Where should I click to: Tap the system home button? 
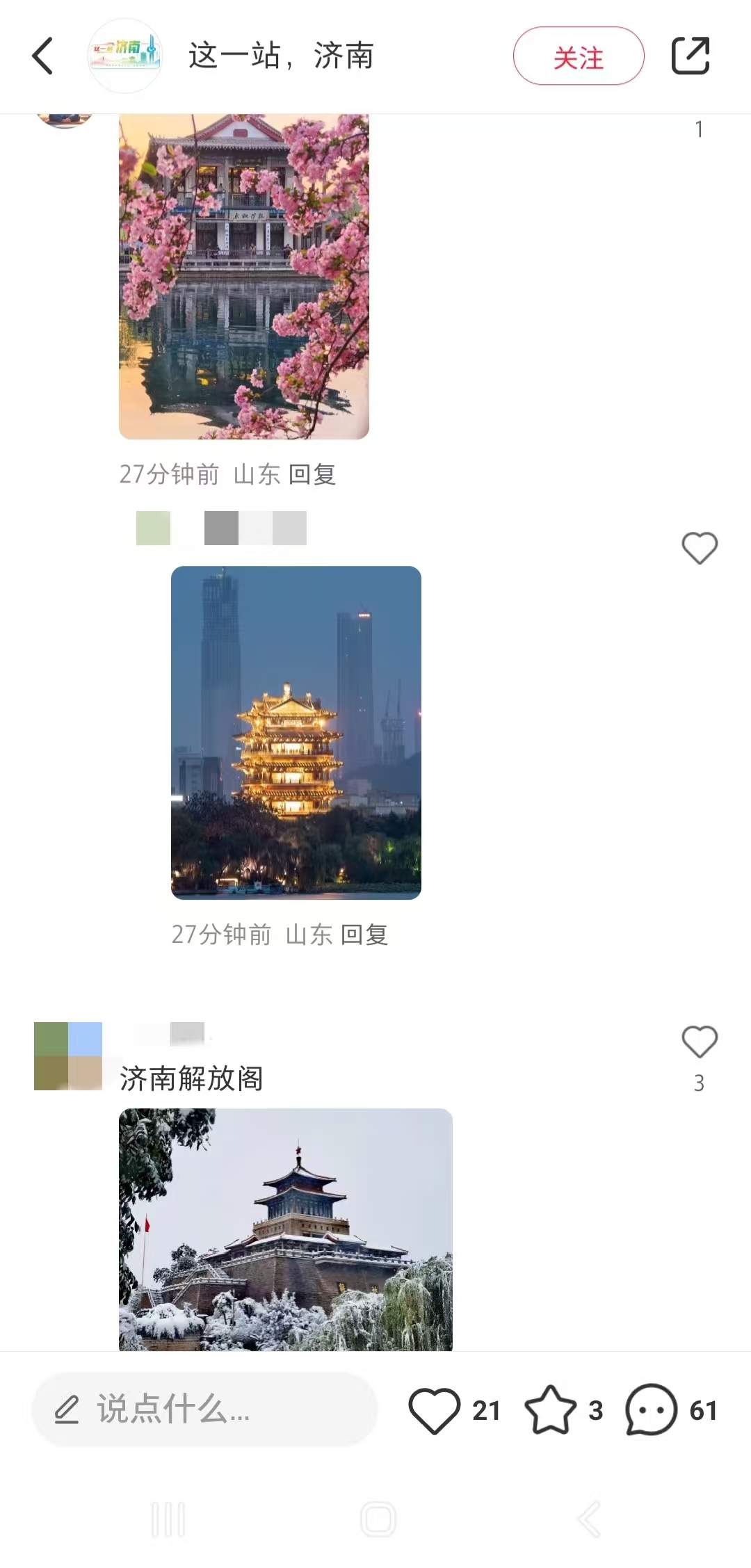point(378,1519)
